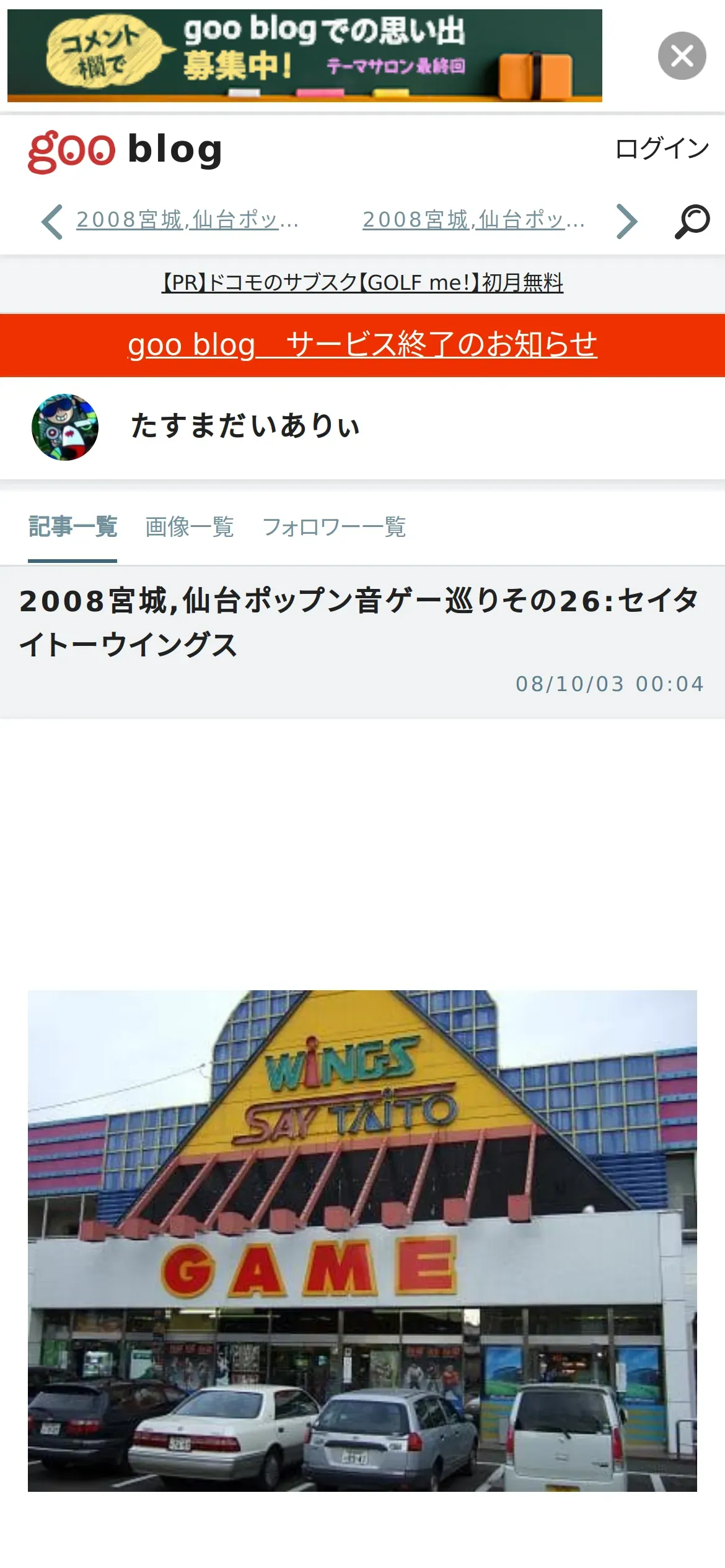Open the たすまだいありぃ blog profile

245,427
